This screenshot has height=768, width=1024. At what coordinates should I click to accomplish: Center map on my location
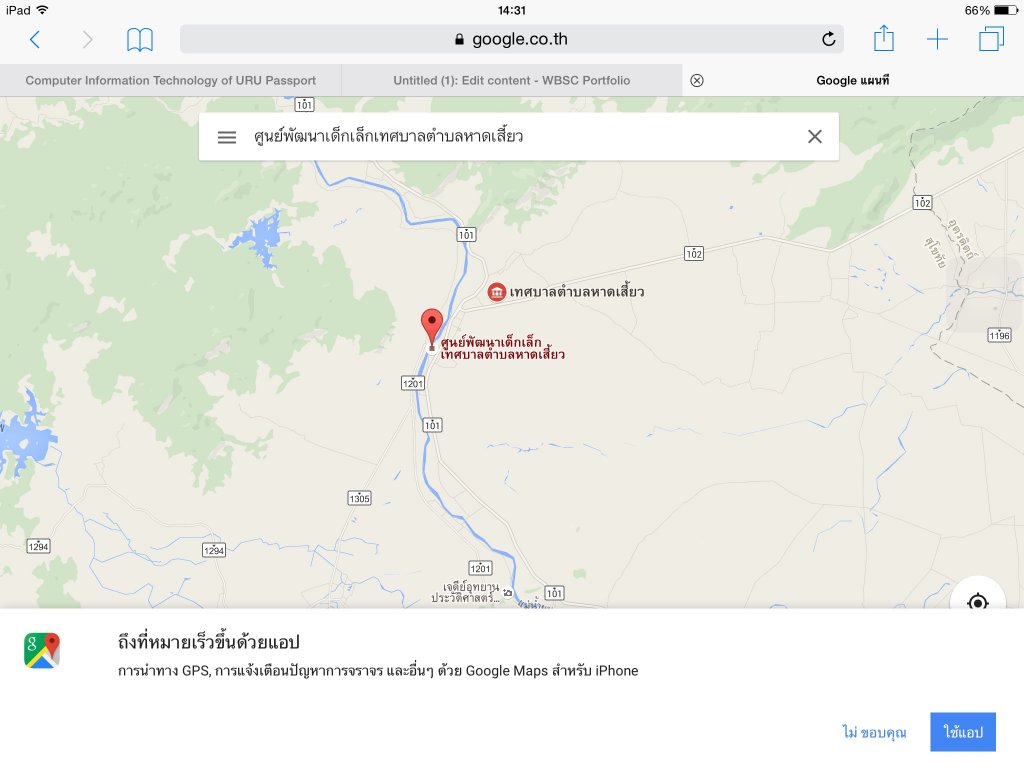tap(977, 602)
